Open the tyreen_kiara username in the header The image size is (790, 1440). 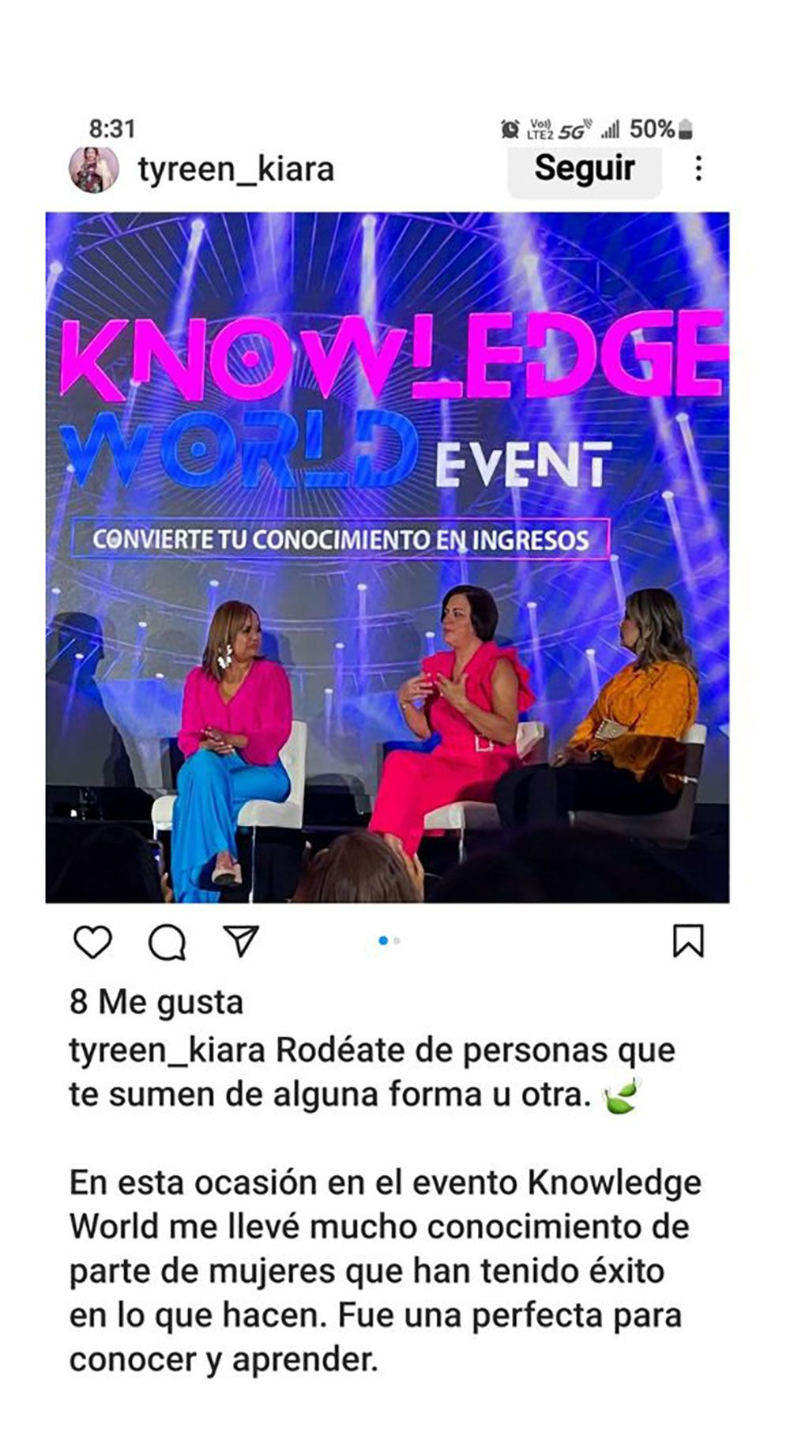[236, 170]
